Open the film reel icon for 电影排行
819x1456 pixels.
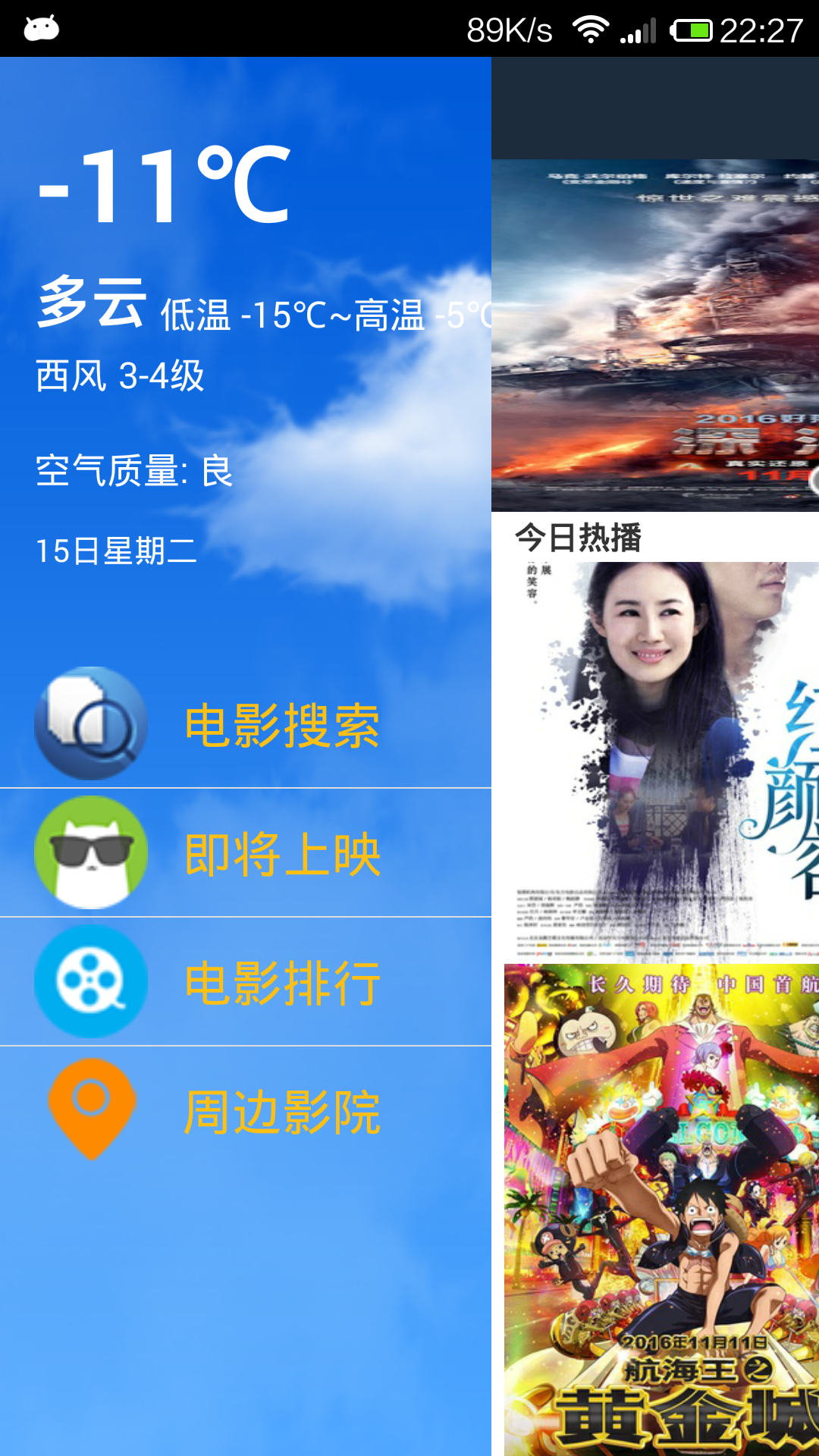click(93, 980)
